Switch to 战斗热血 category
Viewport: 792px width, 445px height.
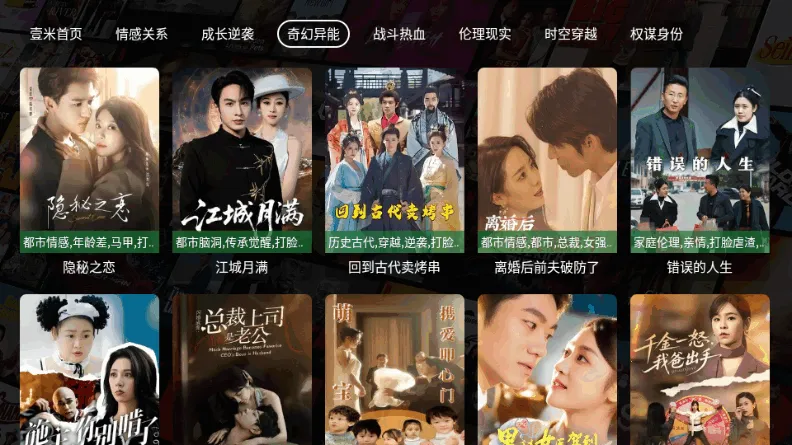(399, 34)
